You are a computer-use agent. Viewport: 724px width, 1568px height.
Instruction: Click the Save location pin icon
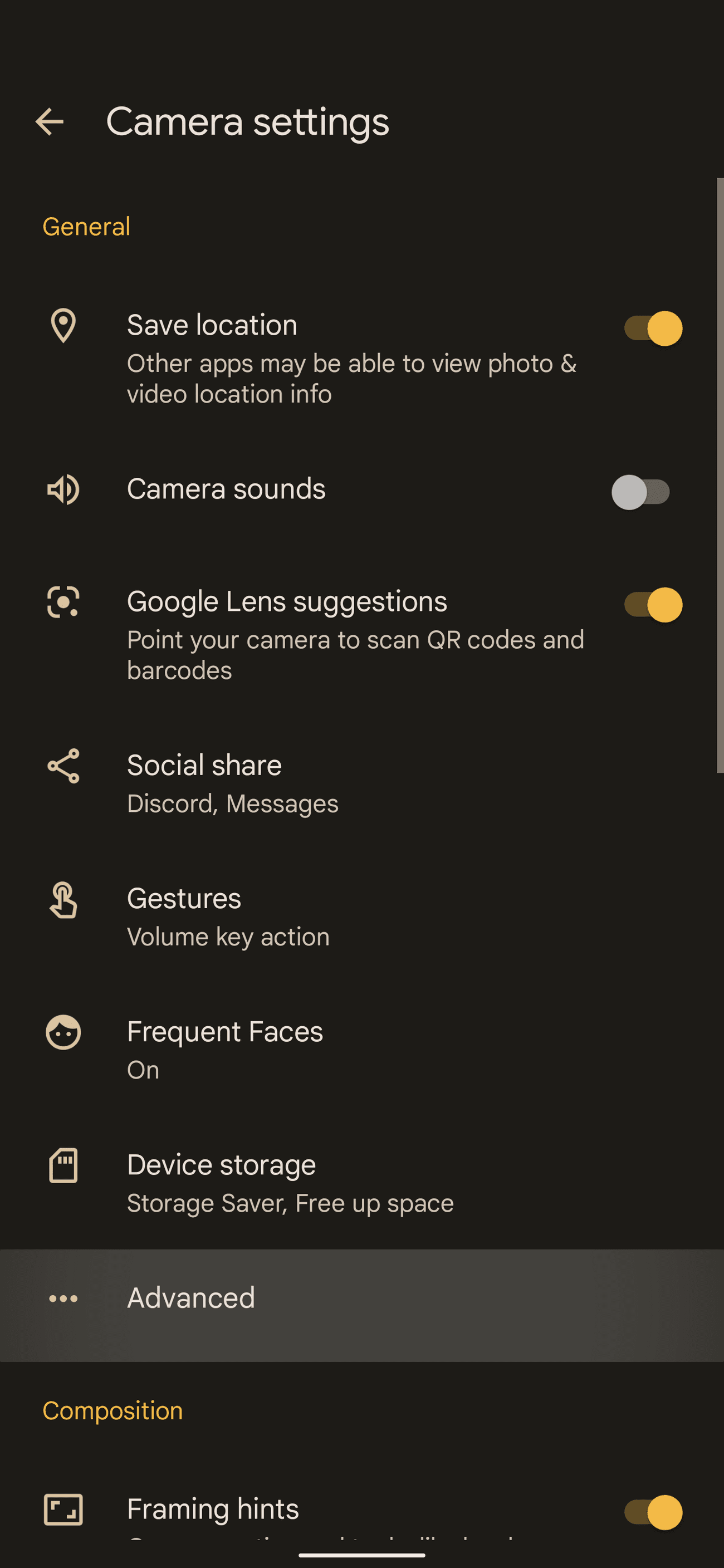[64, 327]
